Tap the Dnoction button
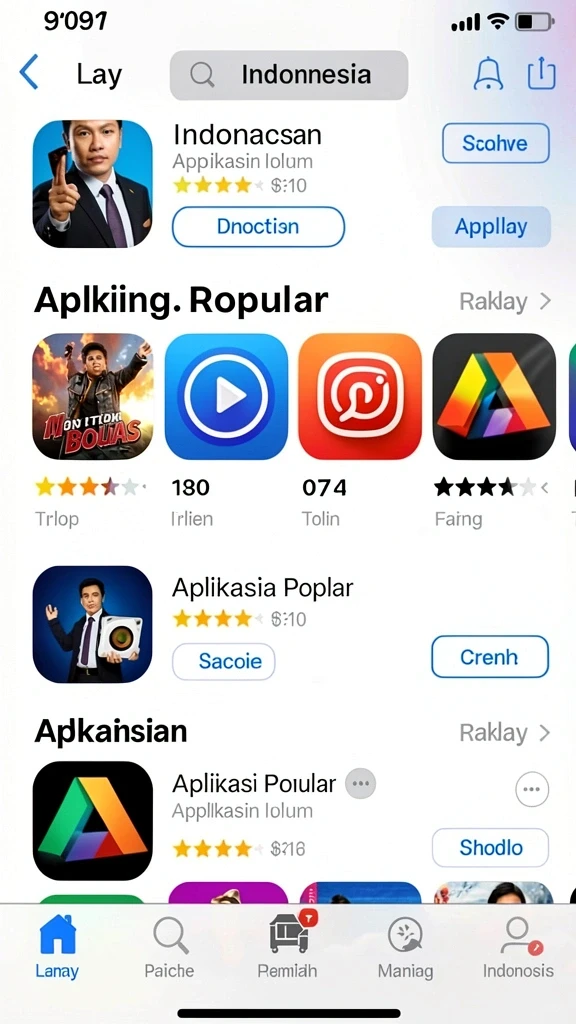Image resolution: width=576 pixels, height=1024 pixels. (x=258, y=227)
